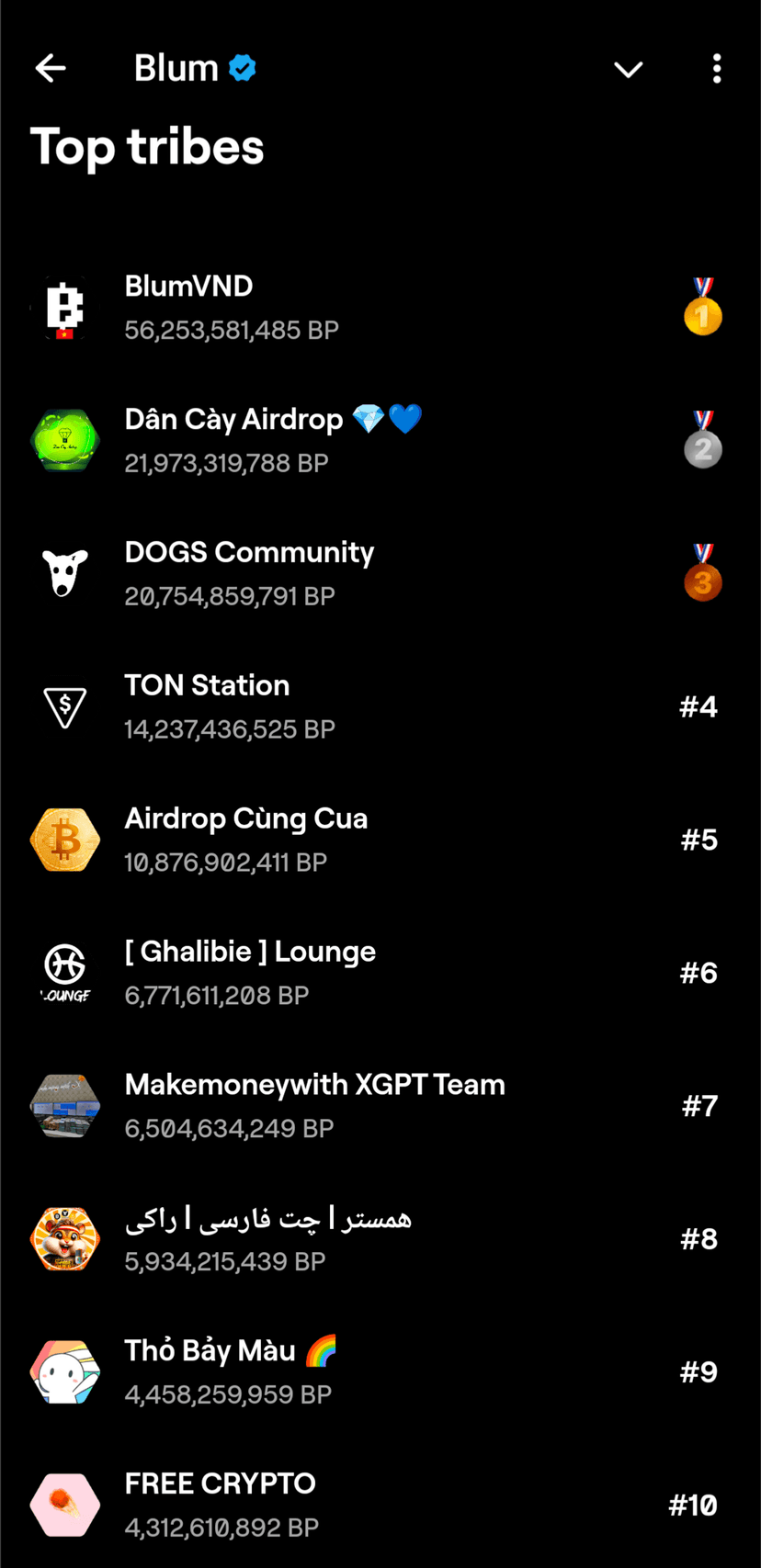Screen dimensions: 761x1568
Task: Open the TON Station tribe
Action: coord(368,706)
